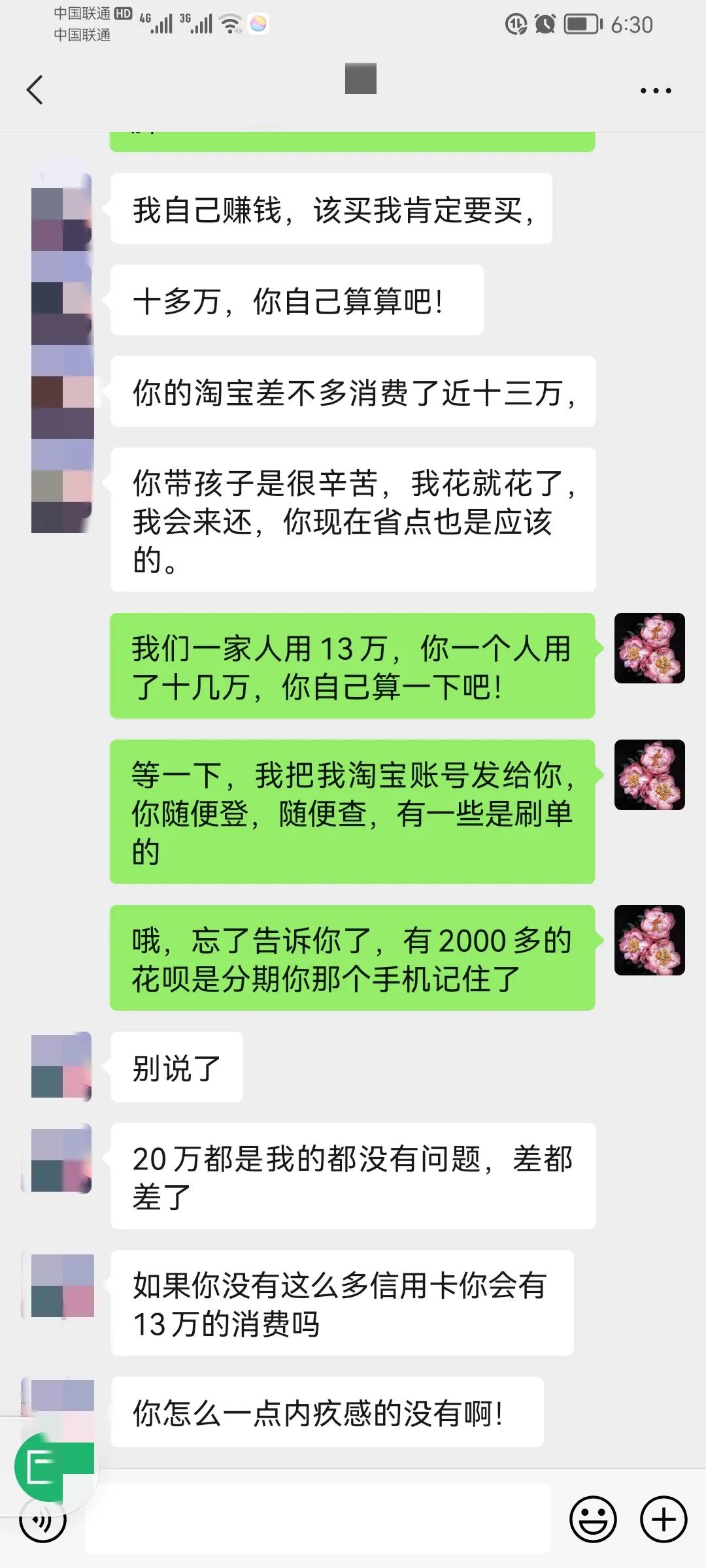The image size is (706, 1568).
Task: Select the 别说了 message bubble
Action: click(x=175, y=1067)
